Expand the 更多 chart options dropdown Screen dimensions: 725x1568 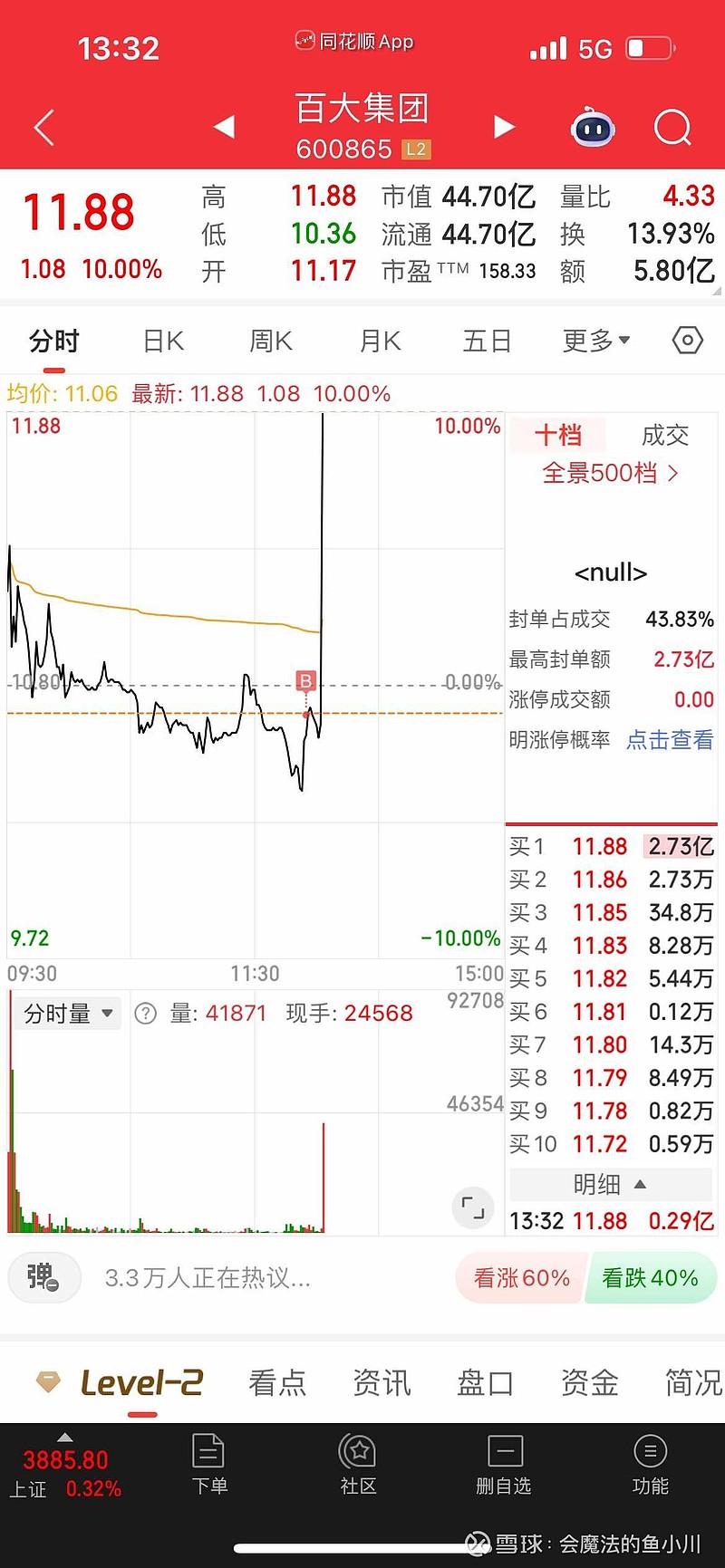pos(594,340)
